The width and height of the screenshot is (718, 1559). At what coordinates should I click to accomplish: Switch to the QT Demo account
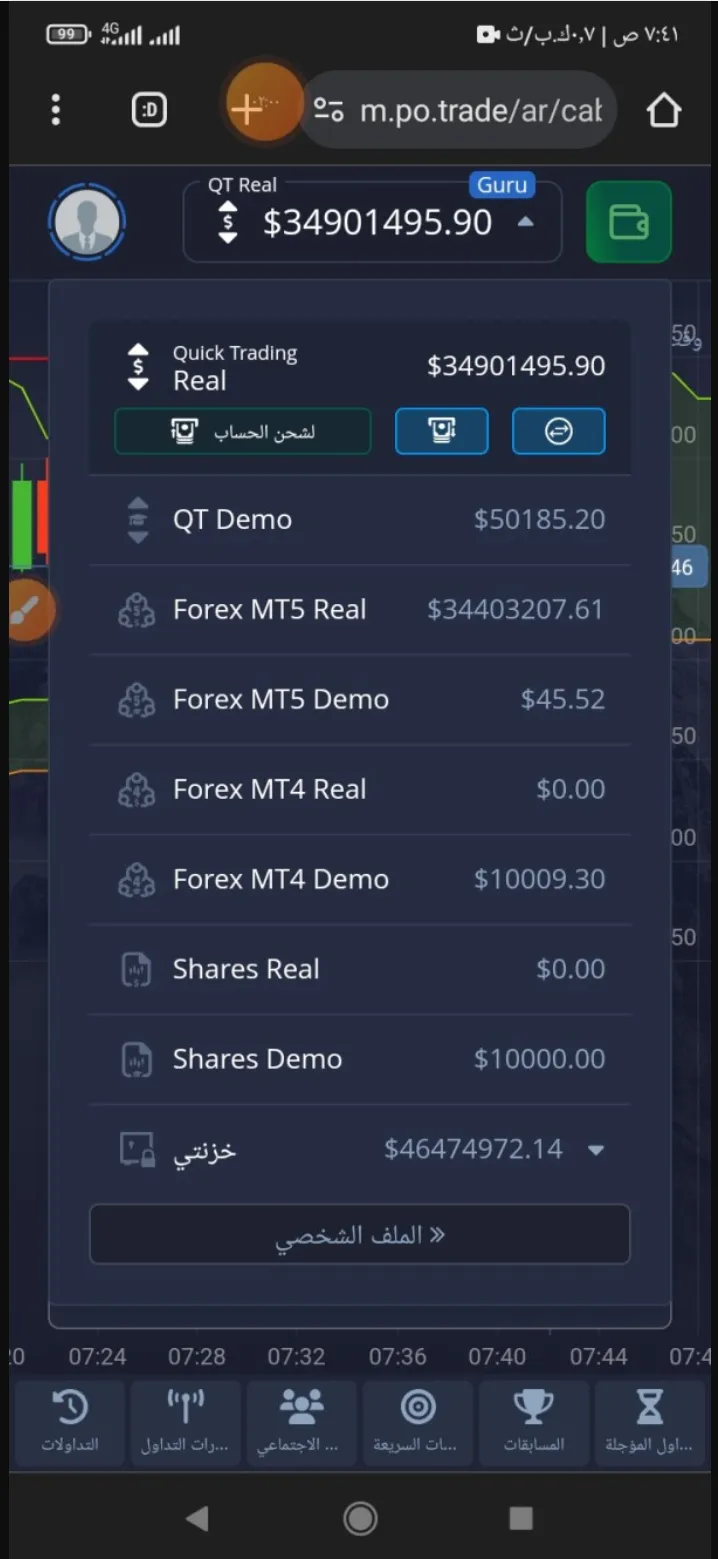(x=360, y=520)
